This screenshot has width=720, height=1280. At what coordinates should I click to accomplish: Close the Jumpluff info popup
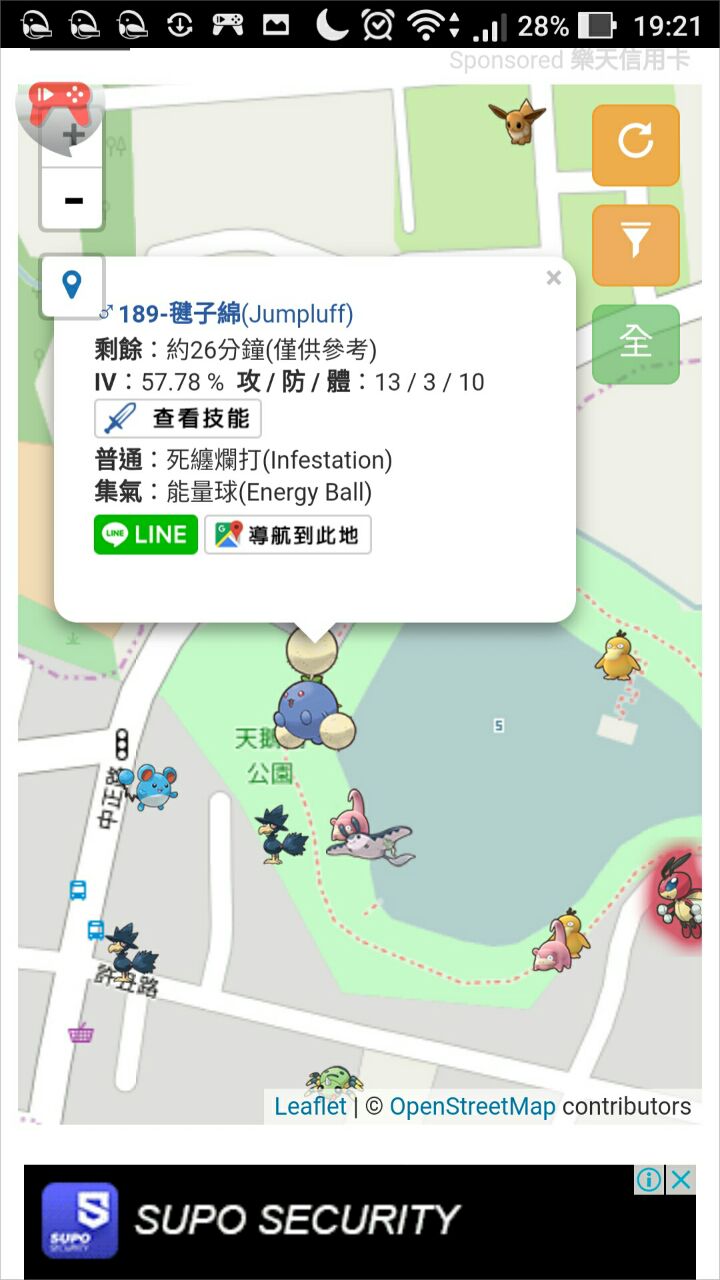click(553, 279)
